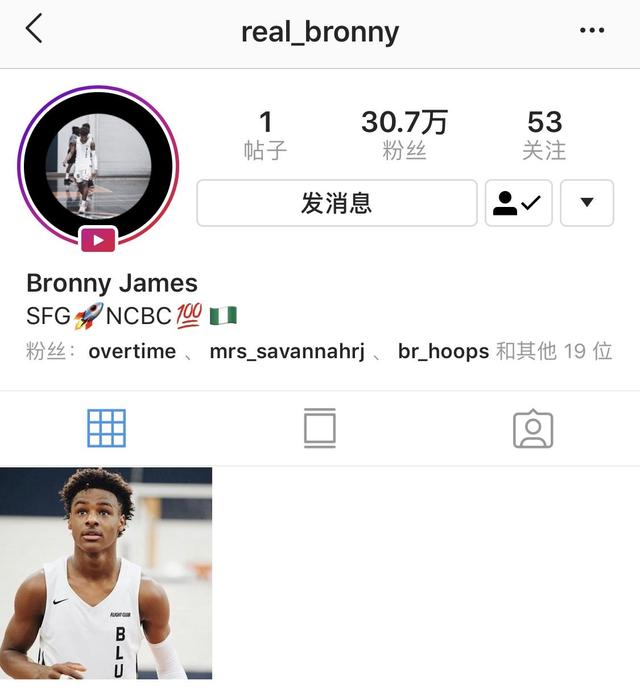Open overtime's profile from mutual followers
The width and height of the screenshot is (640, 697).
132,351
